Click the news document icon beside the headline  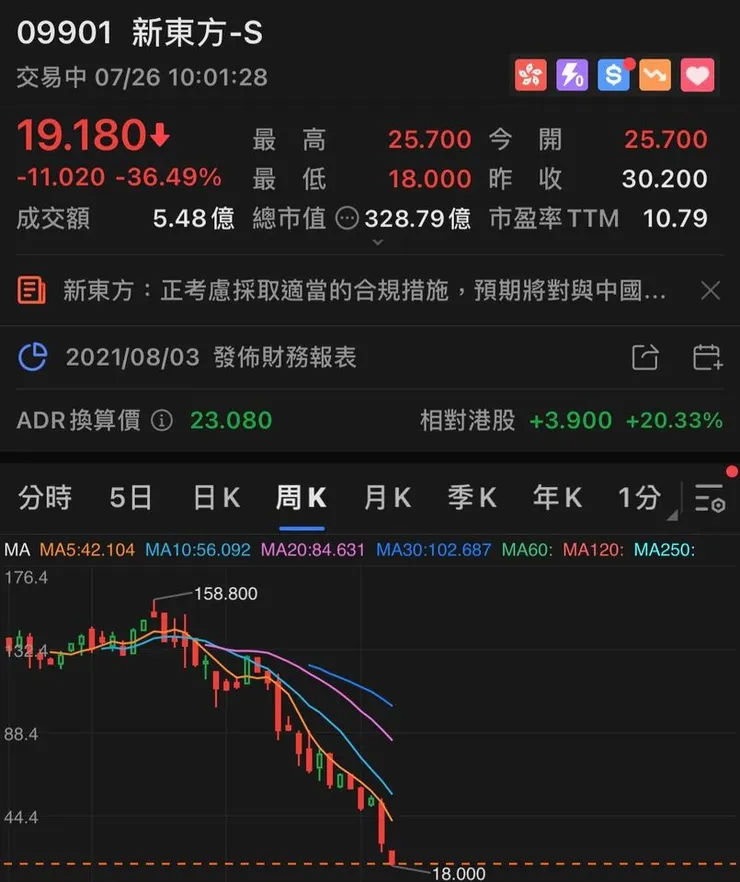pyautogui.click(x=32, y=290)
